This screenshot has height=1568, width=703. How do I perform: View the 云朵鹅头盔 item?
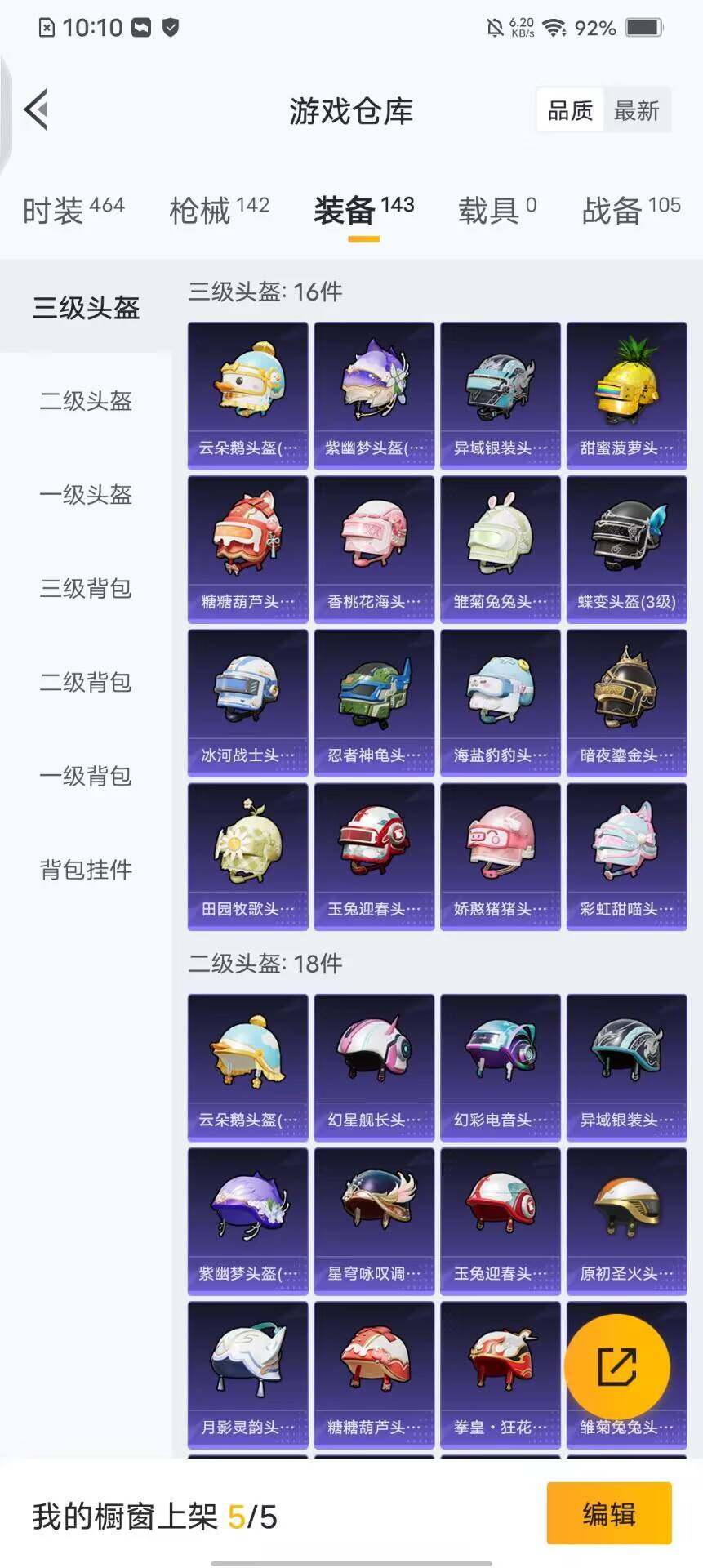pos(247,392)
